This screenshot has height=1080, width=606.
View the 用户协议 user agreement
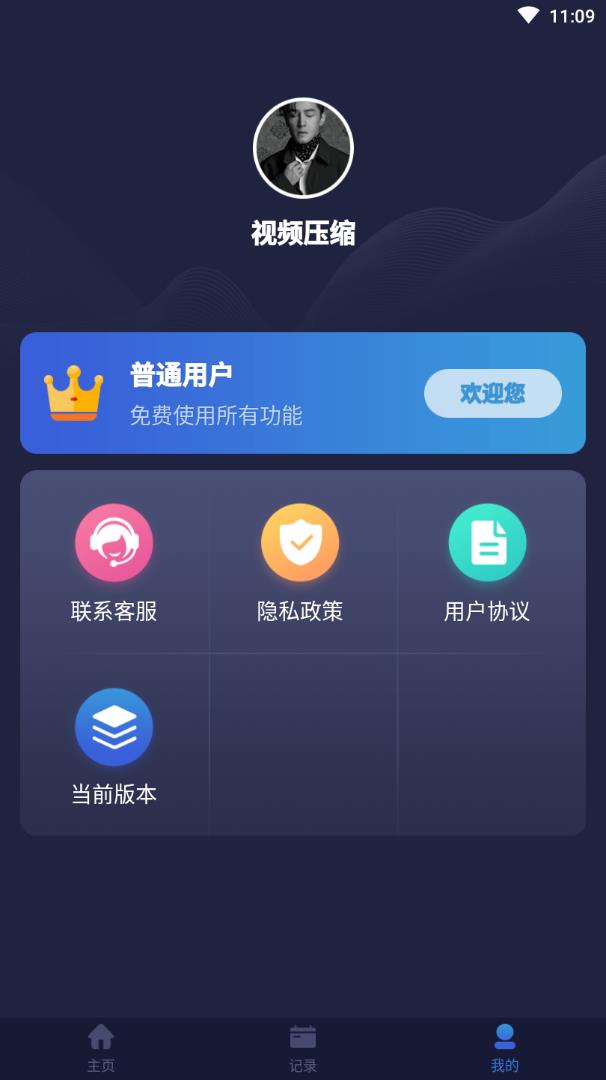[487, 562]
